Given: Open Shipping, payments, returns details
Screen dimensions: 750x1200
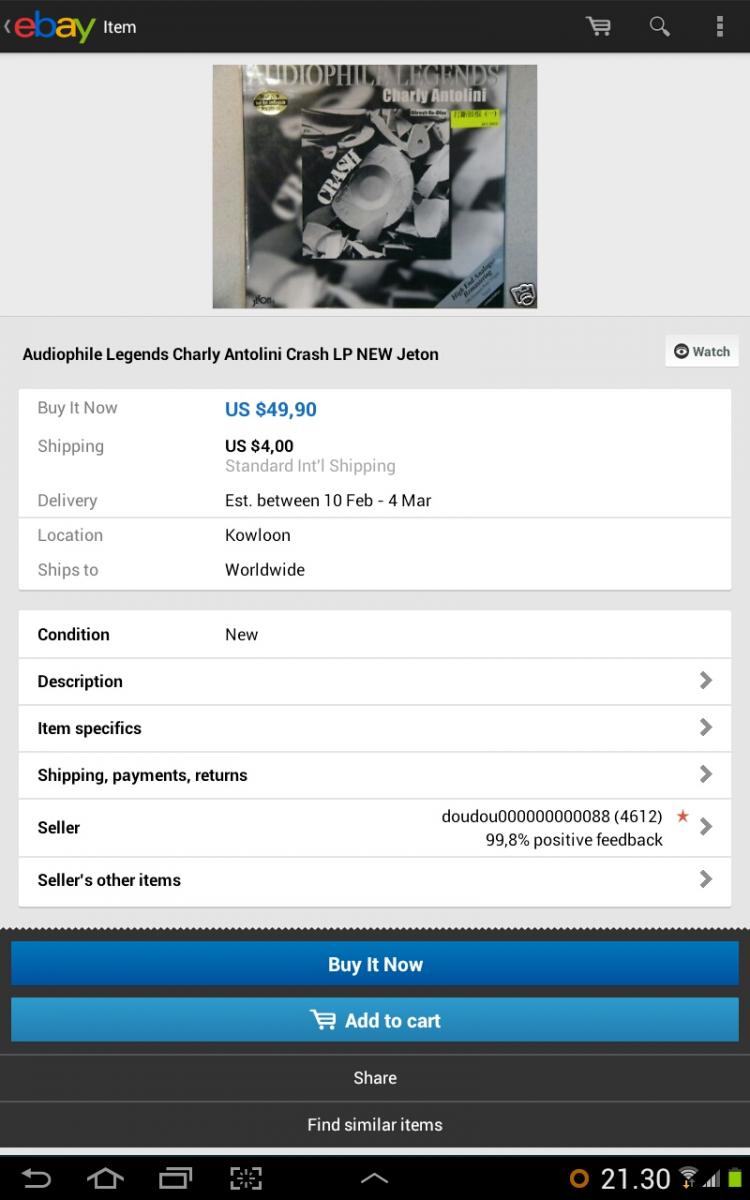Looking at the screenshot, I should (375, 775).
